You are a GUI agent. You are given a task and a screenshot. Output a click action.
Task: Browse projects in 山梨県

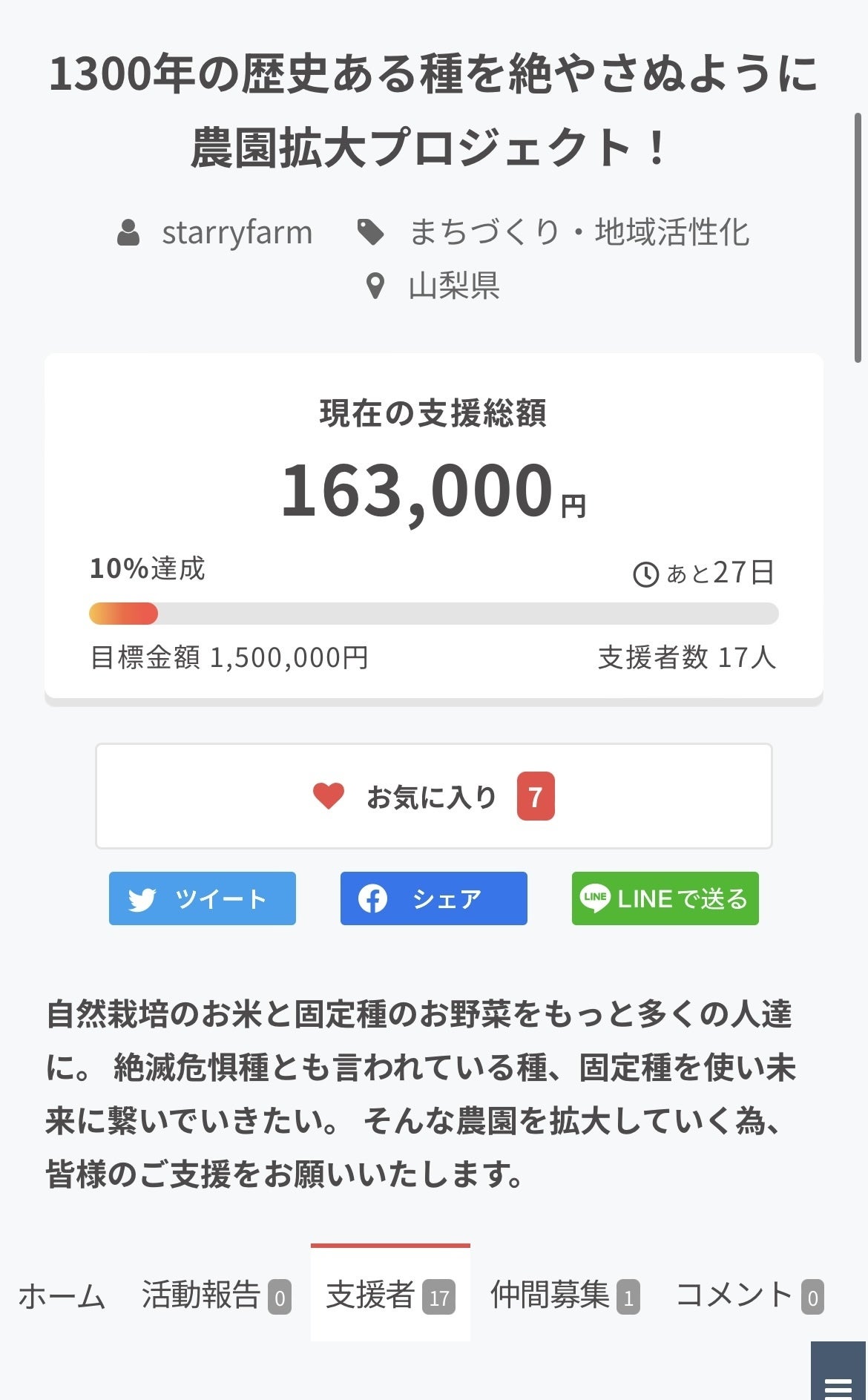click(453, 286)
